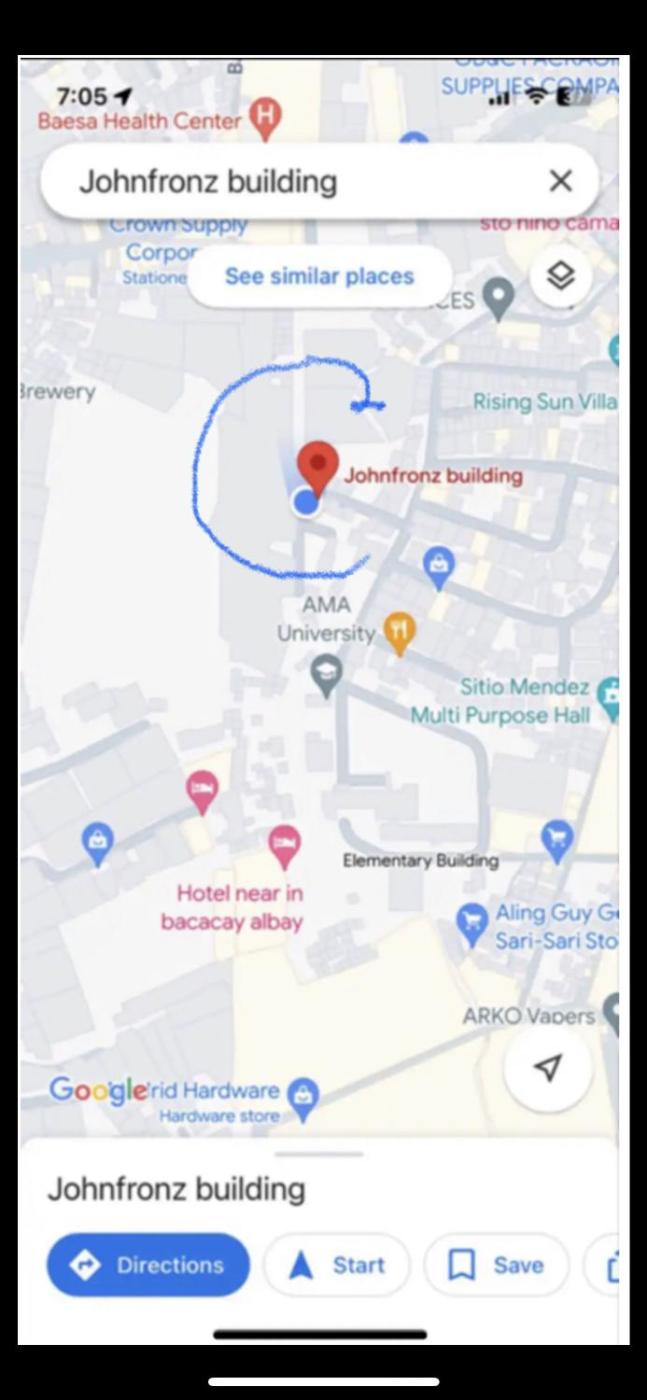Open the map layers selector
Image resolution: width=647 pixels, height=1400 pixels.
tap(561, 277)
